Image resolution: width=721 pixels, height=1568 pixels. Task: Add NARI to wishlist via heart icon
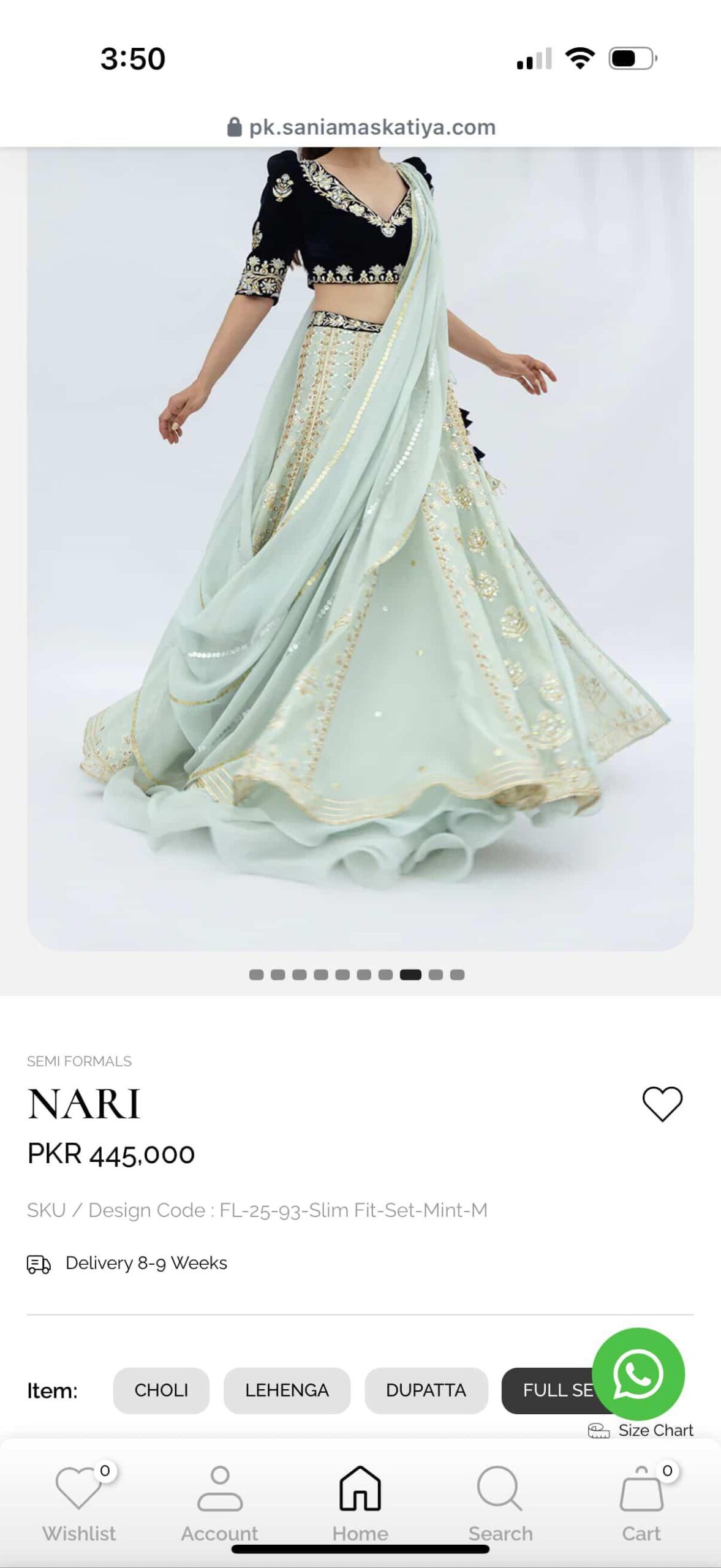(x=662, y=1104)
